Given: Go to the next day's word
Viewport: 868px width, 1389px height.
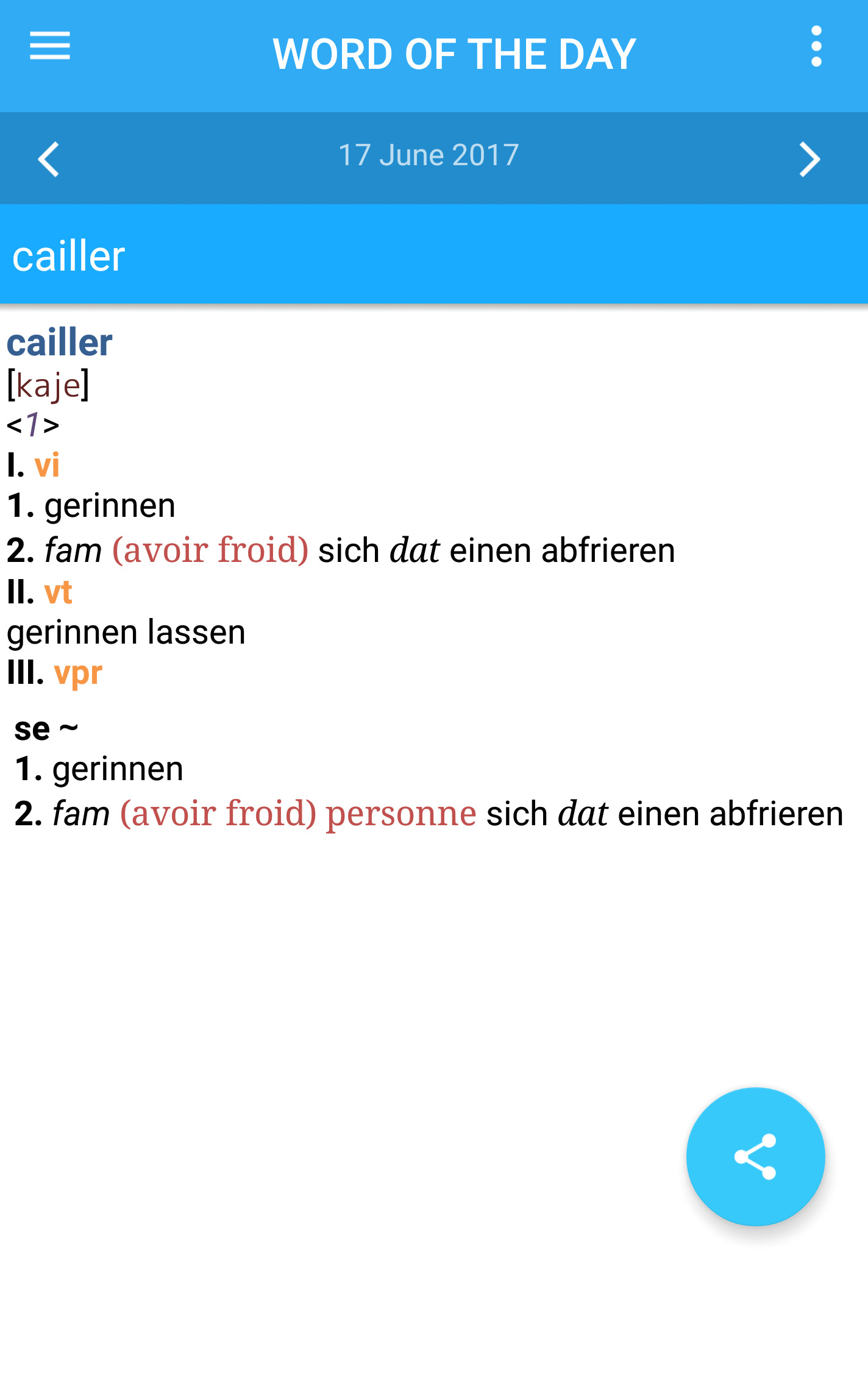Looking at the screenshot, I should pos(809,159).
